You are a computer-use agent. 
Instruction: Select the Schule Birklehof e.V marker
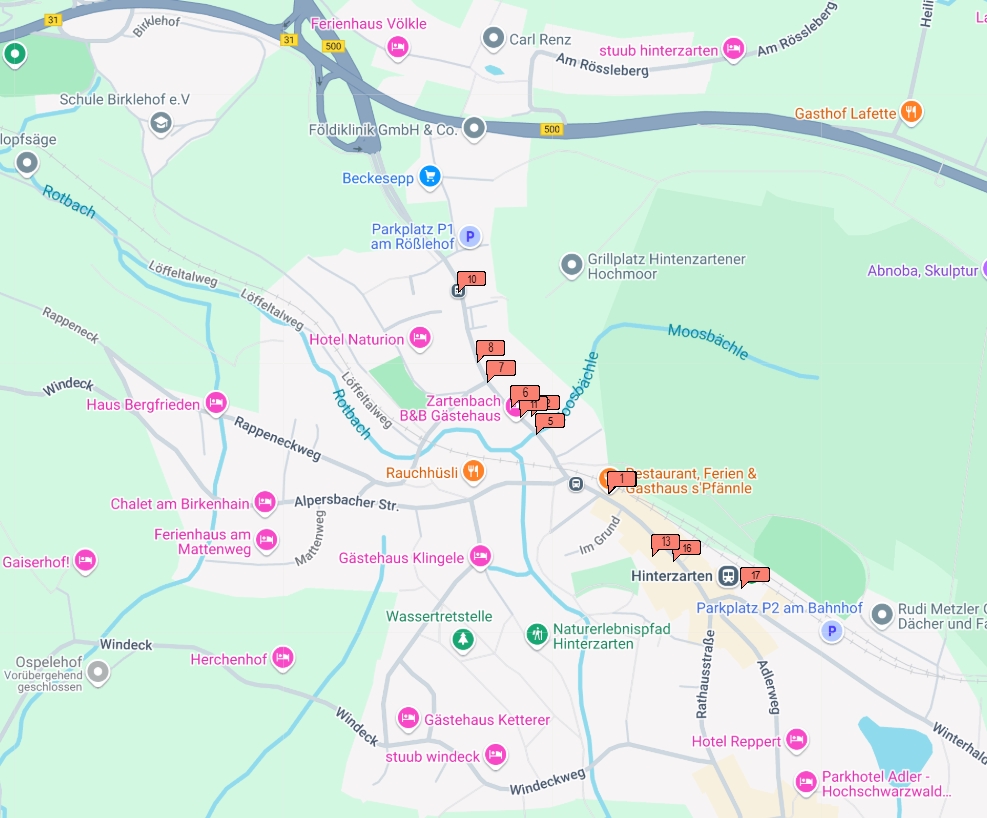coord(159,122)
